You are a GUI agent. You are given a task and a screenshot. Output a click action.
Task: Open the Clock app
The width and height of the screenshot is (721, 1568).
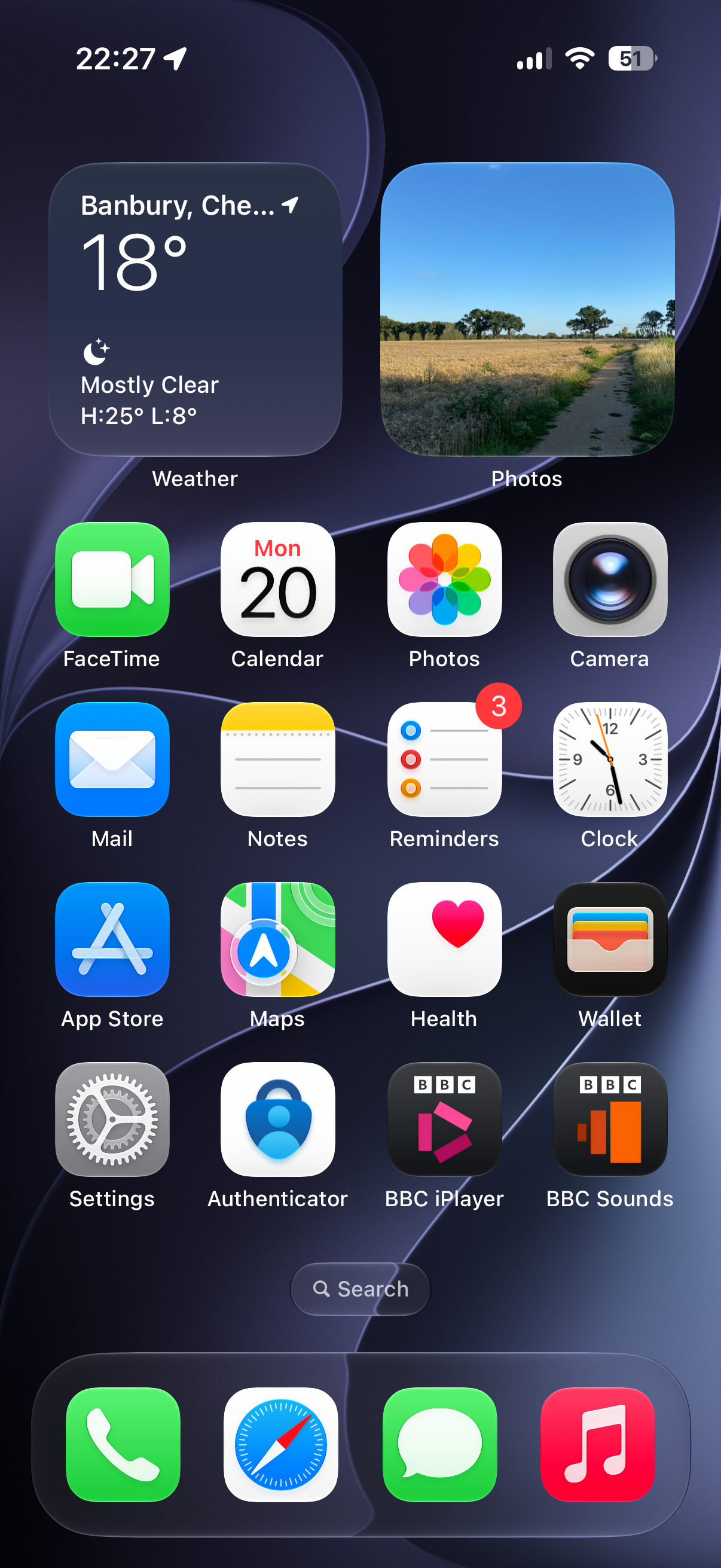click(x=610, y=759)
